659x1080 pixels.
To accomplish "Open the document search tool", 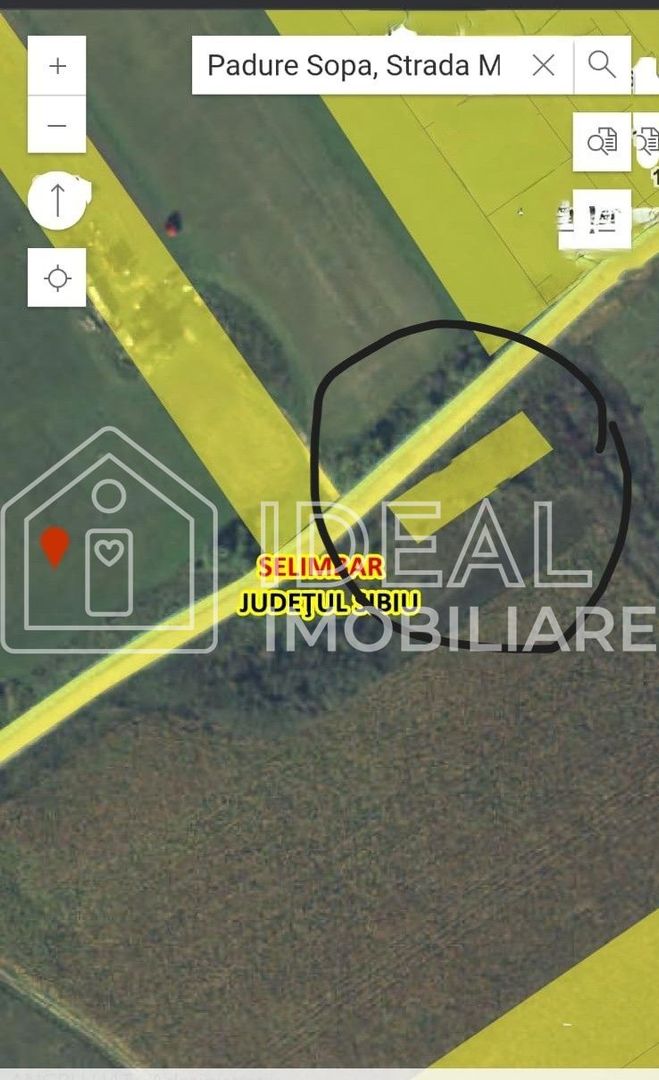I will coord(602,142).
